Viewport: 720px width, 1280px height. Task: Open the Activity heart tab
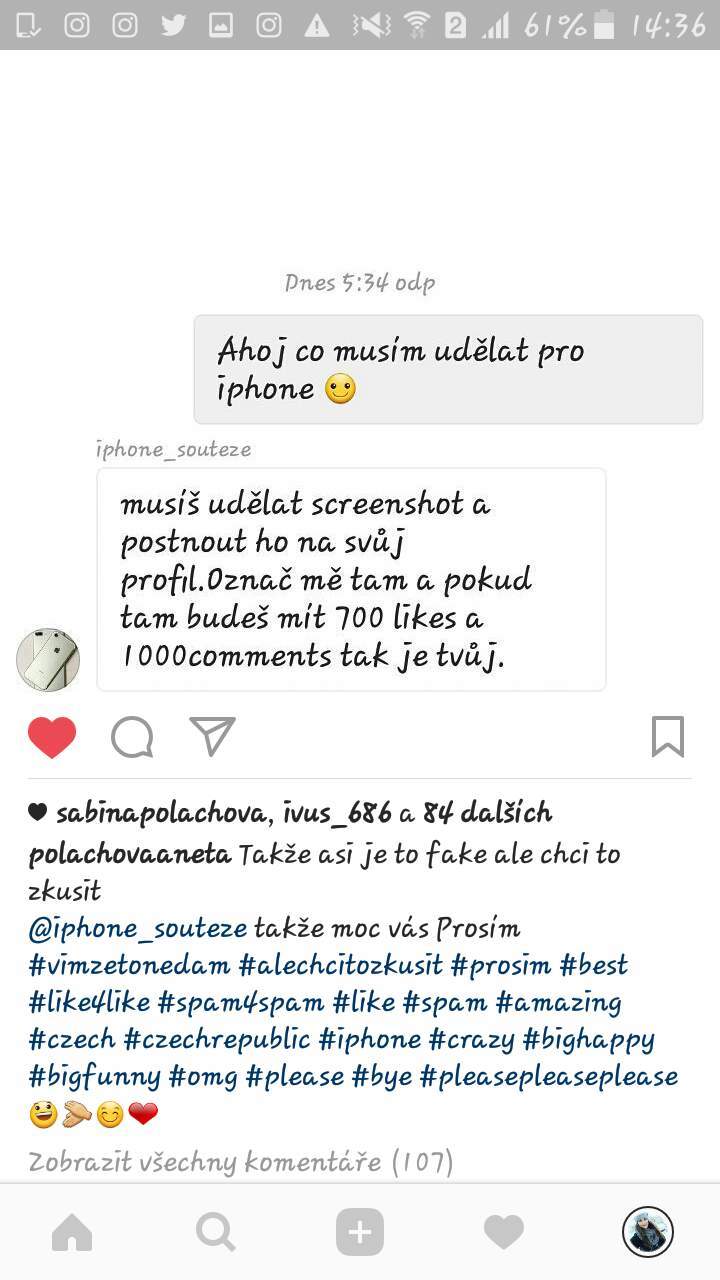(504, 1233)
